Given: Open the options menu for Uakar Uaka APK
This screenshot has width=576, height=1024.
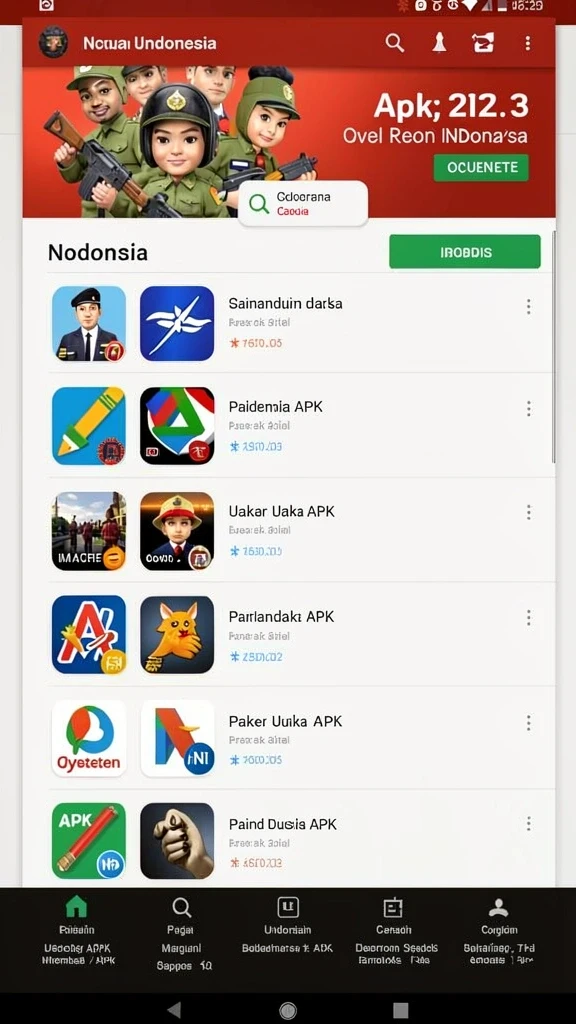Looking at the screenshot, I should pyautogui.click(x=528, y=512).
